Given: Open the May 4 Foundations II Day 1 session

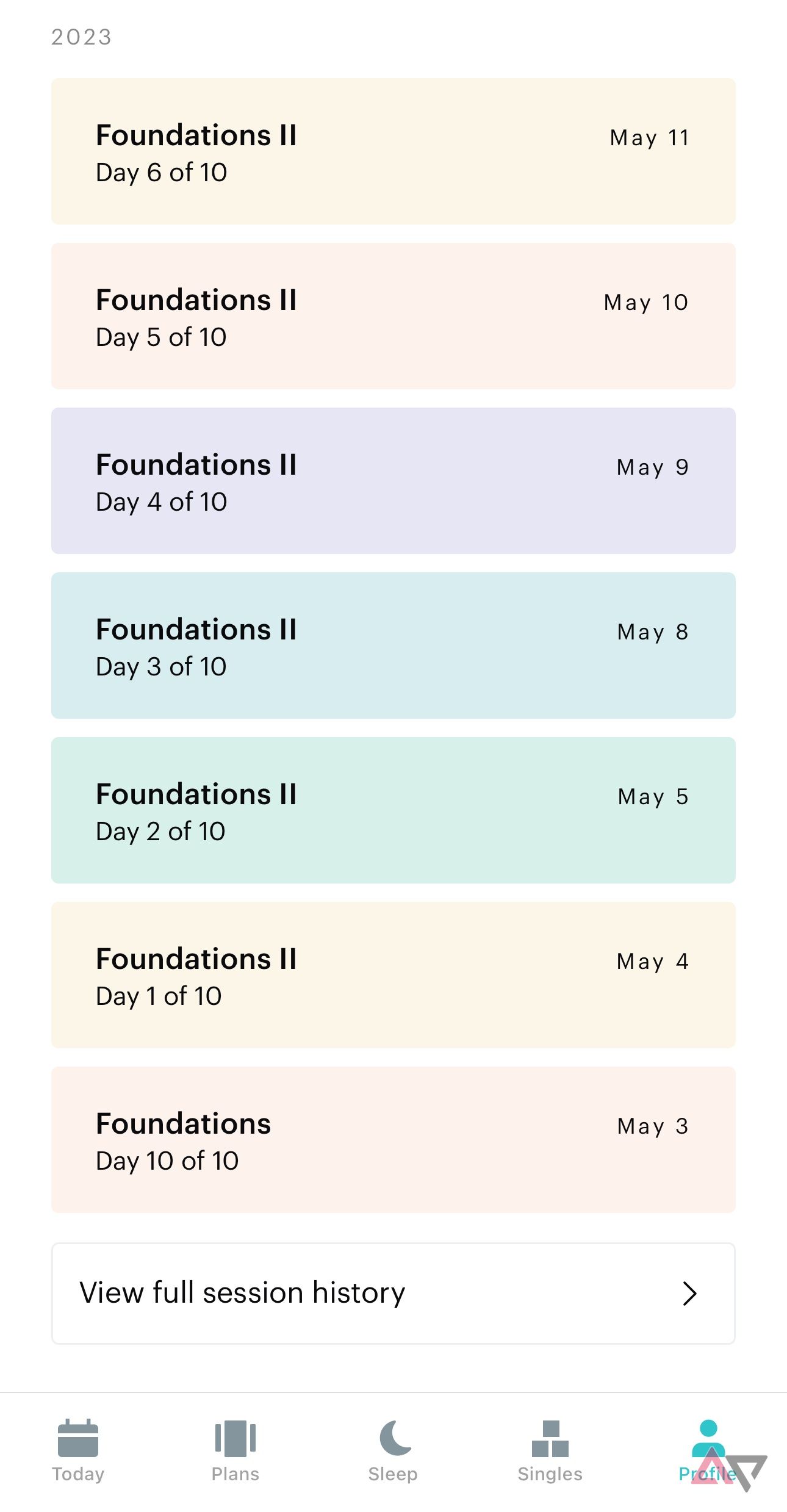Looking at the screenshot, I should (x=393, y=974).
